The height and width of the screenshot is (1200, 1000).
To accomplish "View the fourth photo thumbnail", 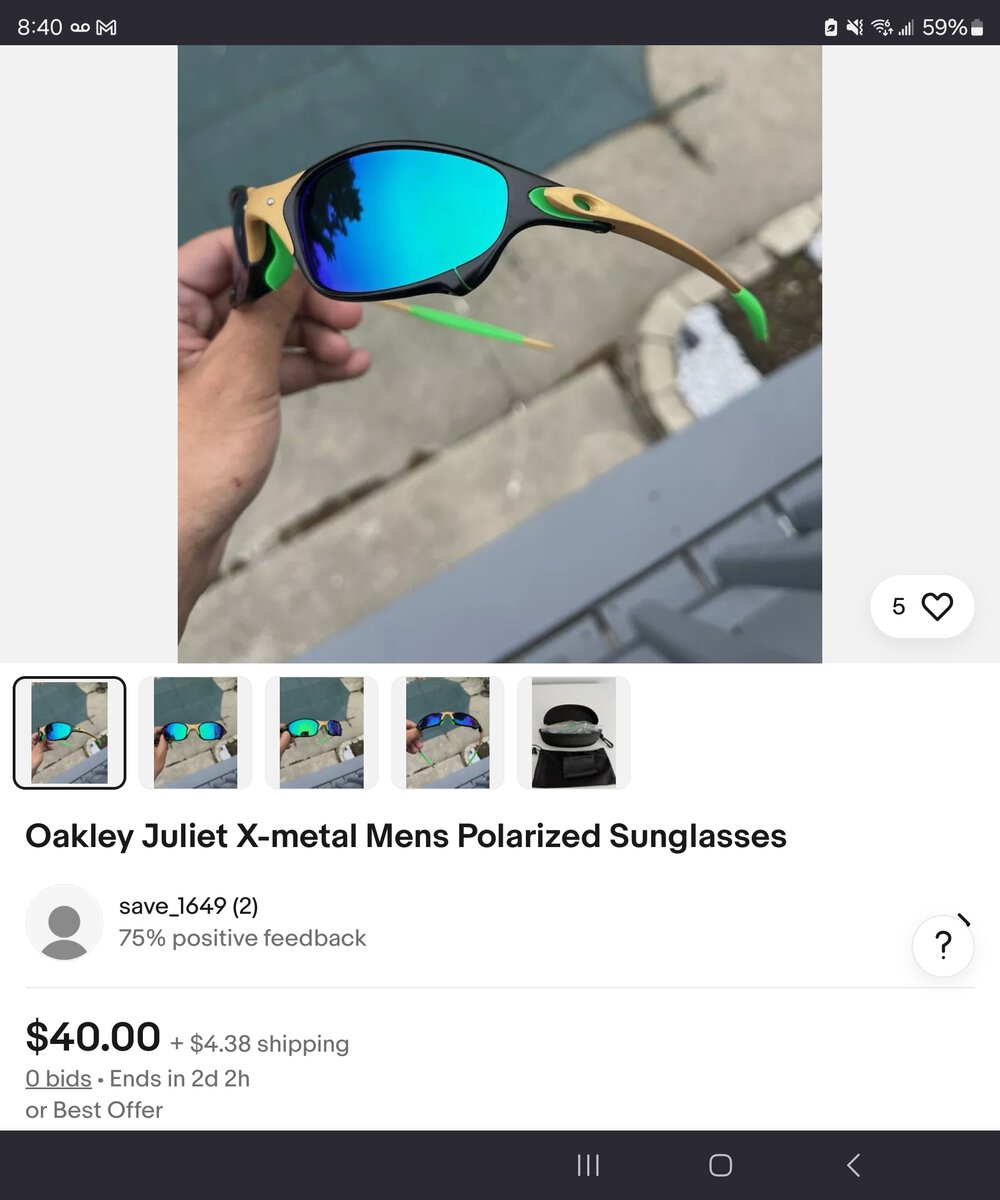I will click(x=447, y=733).
